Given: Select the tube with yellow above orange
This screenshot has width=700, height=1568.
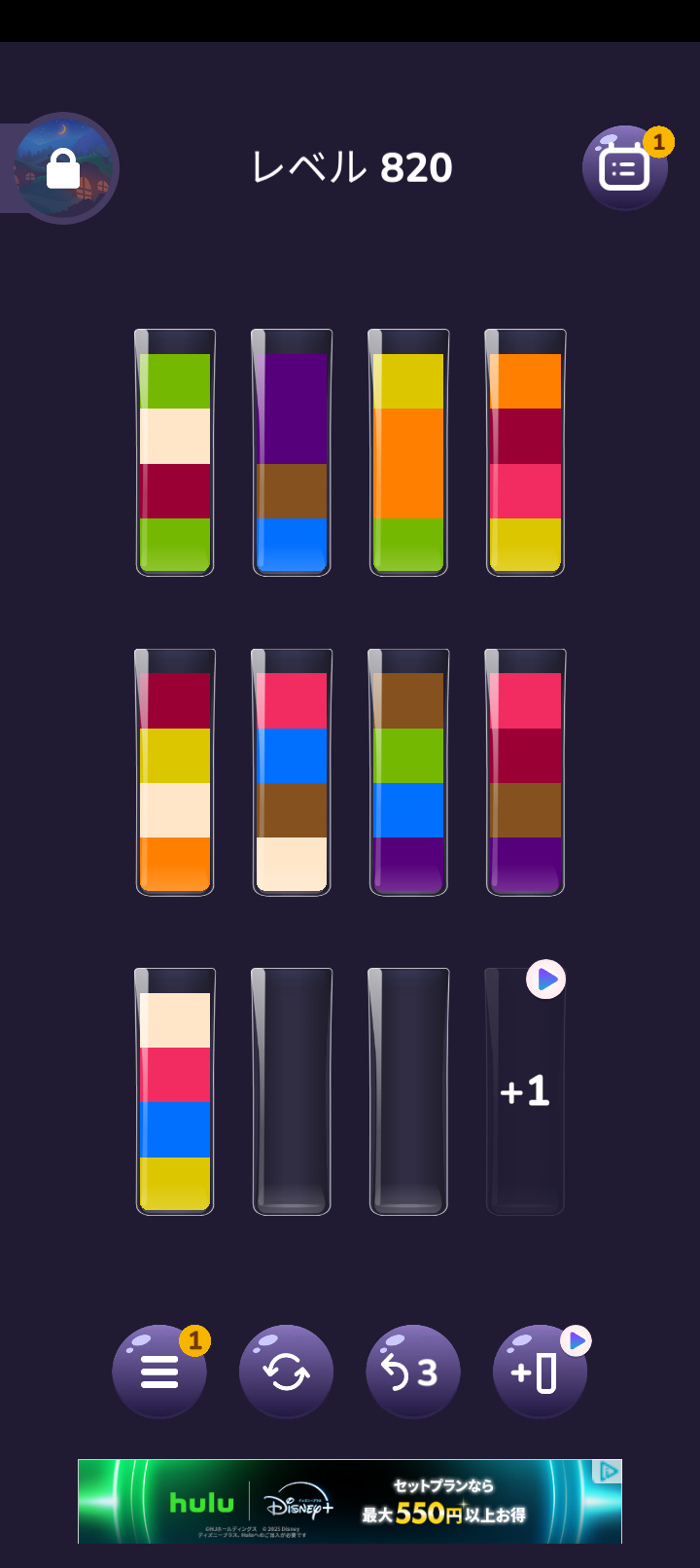Looking at the screenshot, I should pos(408,453).
